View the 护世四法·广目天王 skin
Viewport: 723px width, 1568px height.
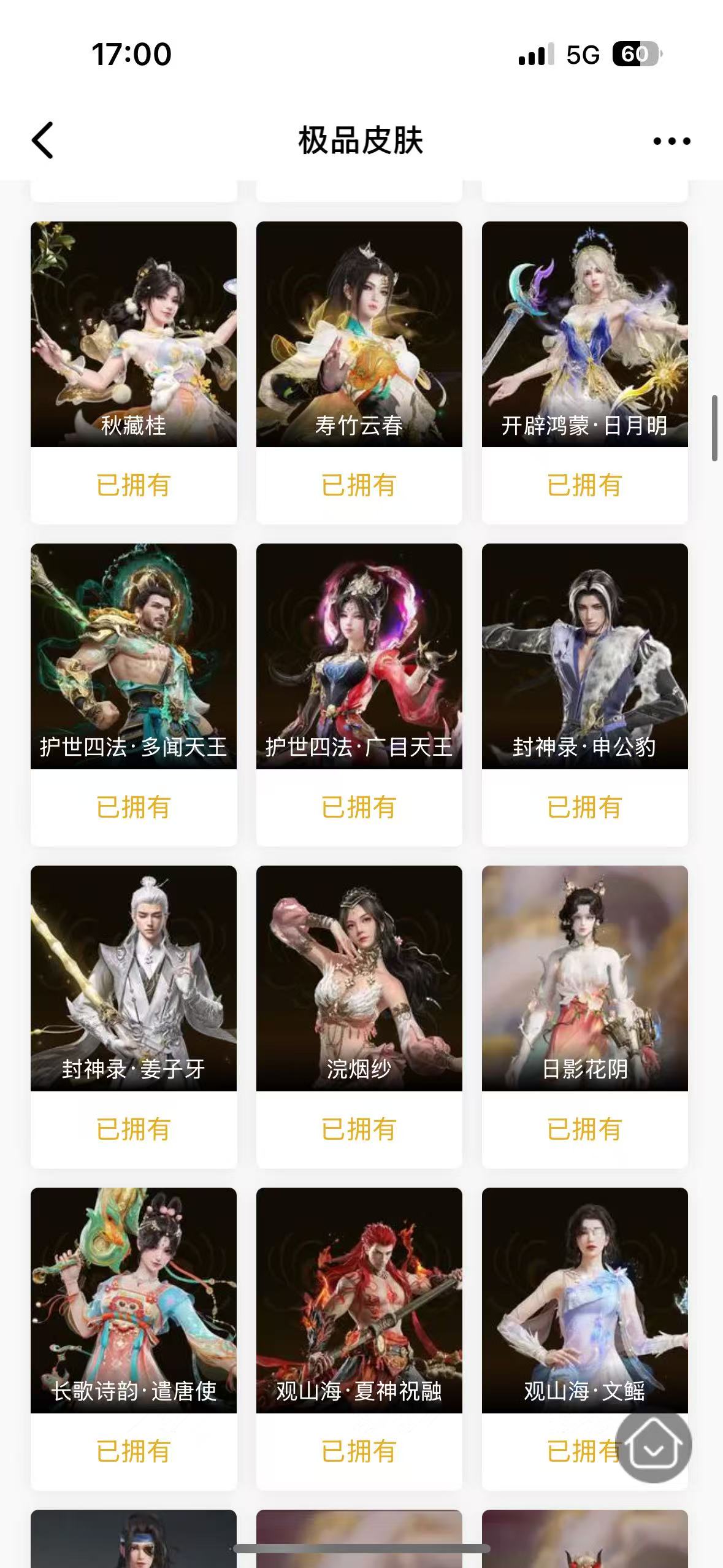click(x=359, y=656)
